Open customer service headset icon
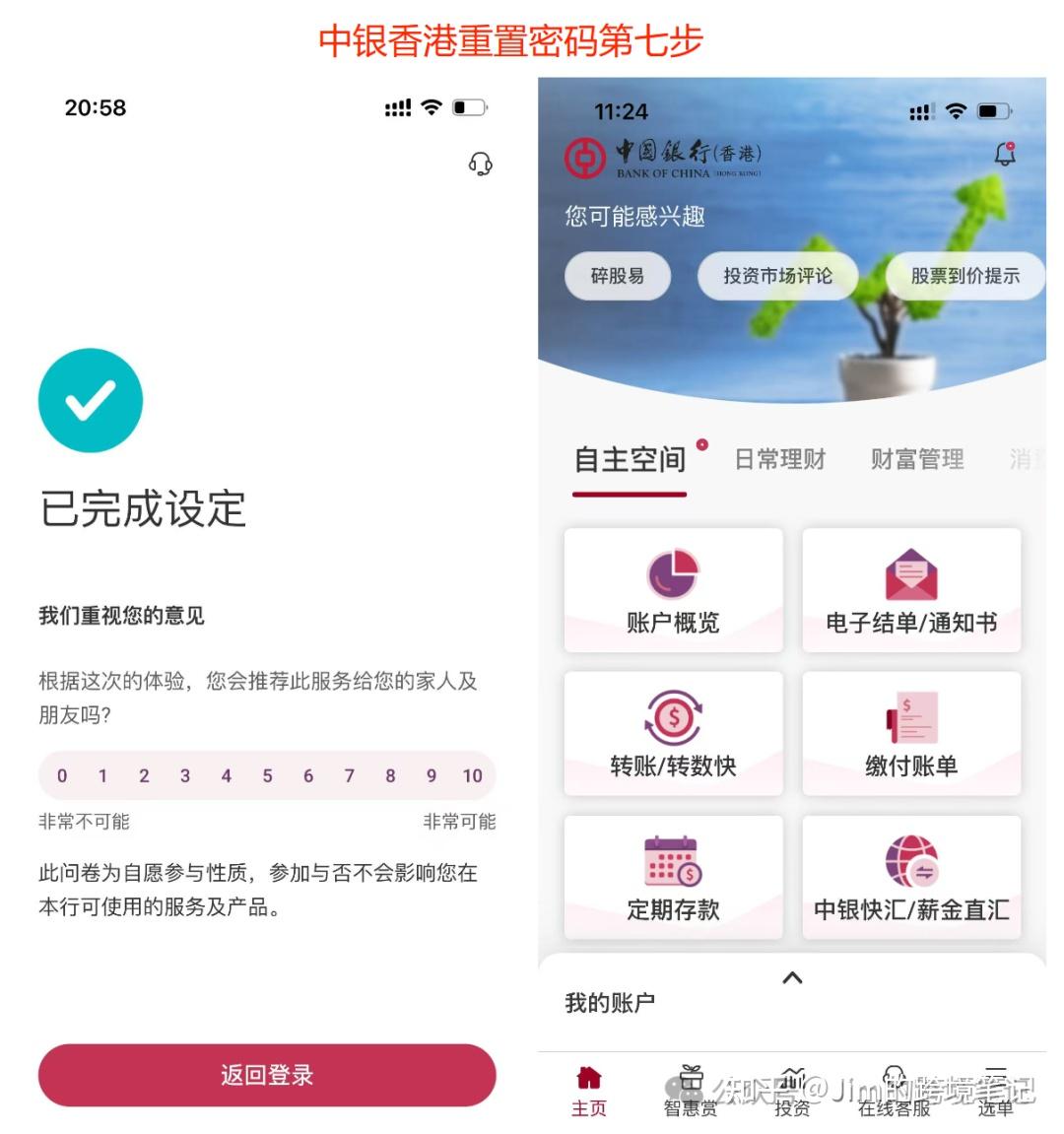This screenshot has width=1064, height=1134. pos(480,165)
